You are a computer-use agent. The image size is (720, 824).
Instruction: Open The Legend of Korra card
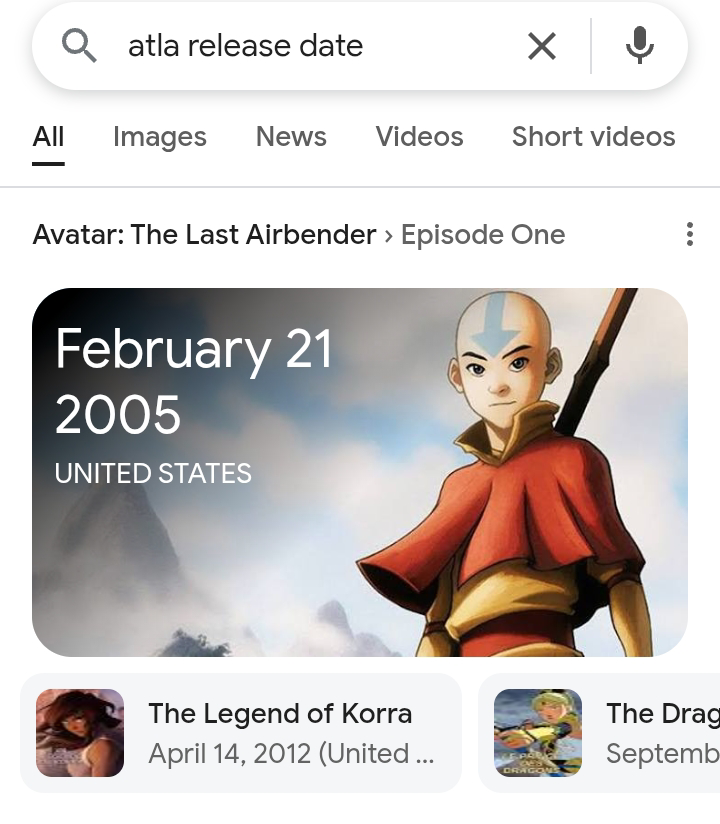pyautogui.click(x=240, y=733)
